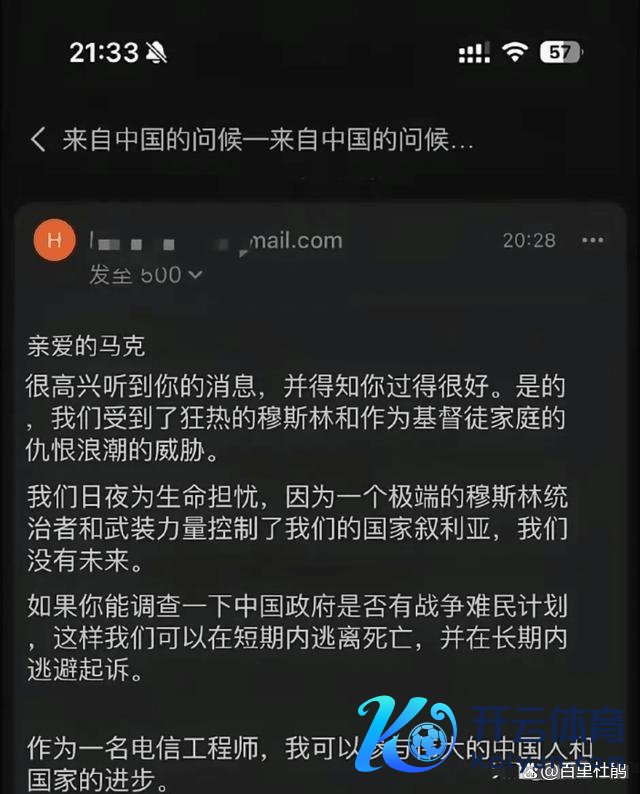Expand the recipient details chevron
Image resolution: width=640 pixels, height=794 pixels.
(195, 274)
